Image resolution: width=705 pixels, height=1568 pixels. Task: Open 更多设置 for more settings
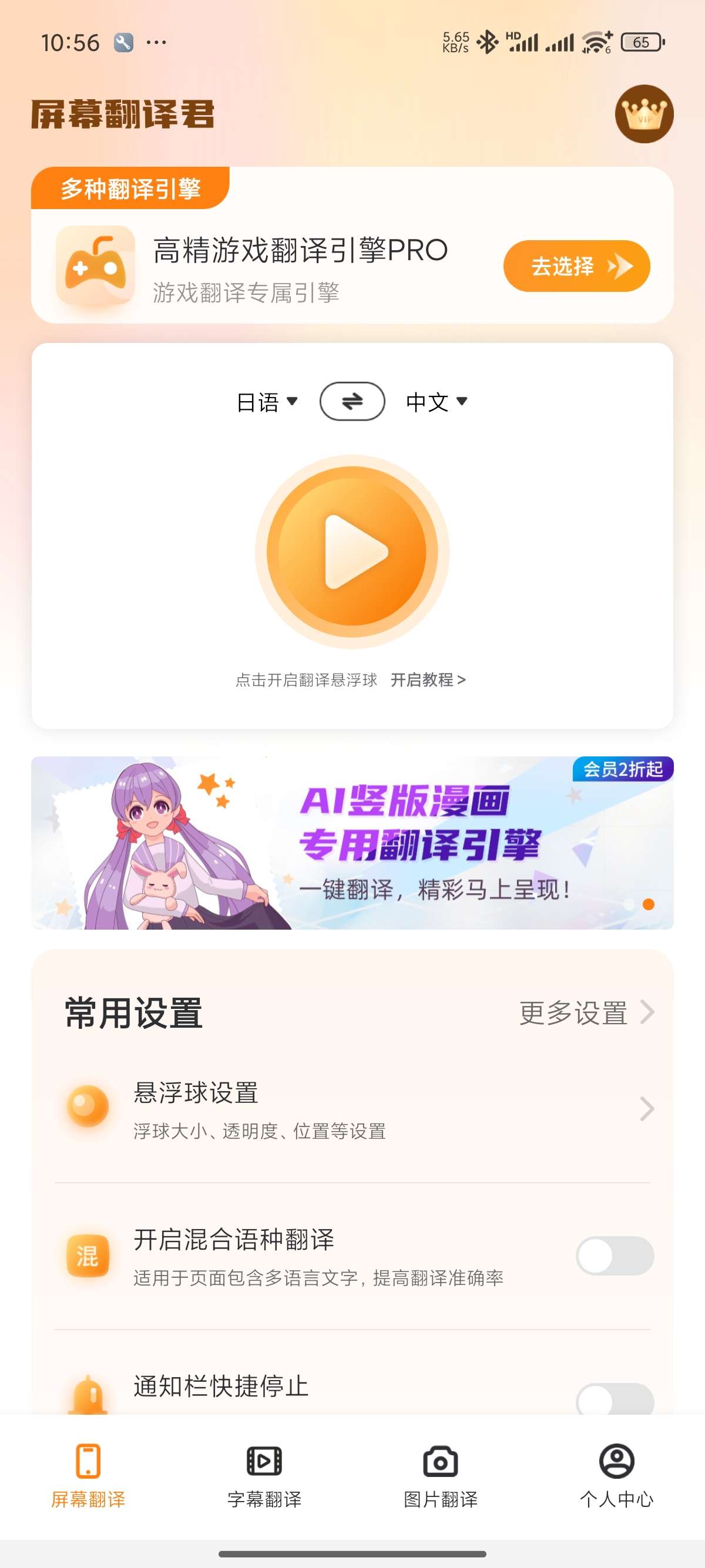pyautogui.click(x=586, y=1013)
